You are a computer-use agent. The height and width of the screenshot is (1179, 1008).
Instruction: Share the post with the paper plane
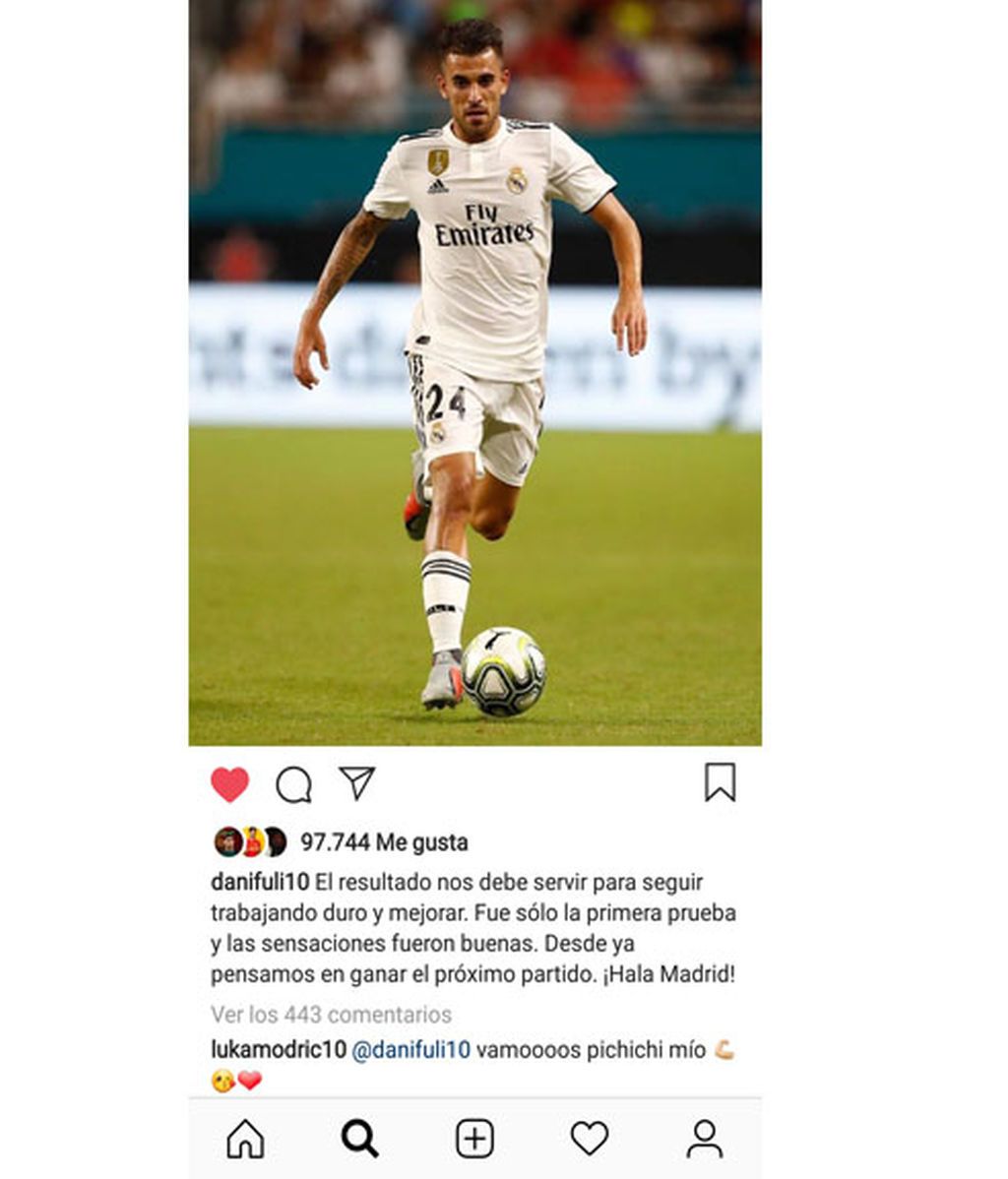click(356, 782)
